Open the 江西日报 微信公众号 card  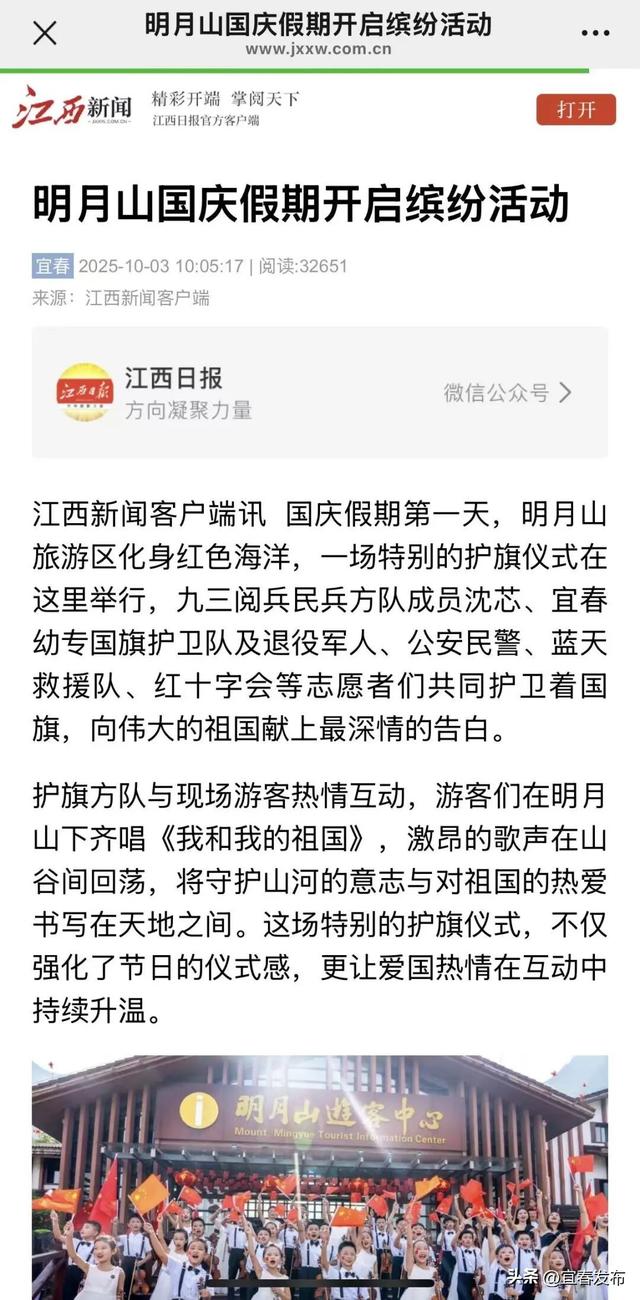tap(320, 393)
